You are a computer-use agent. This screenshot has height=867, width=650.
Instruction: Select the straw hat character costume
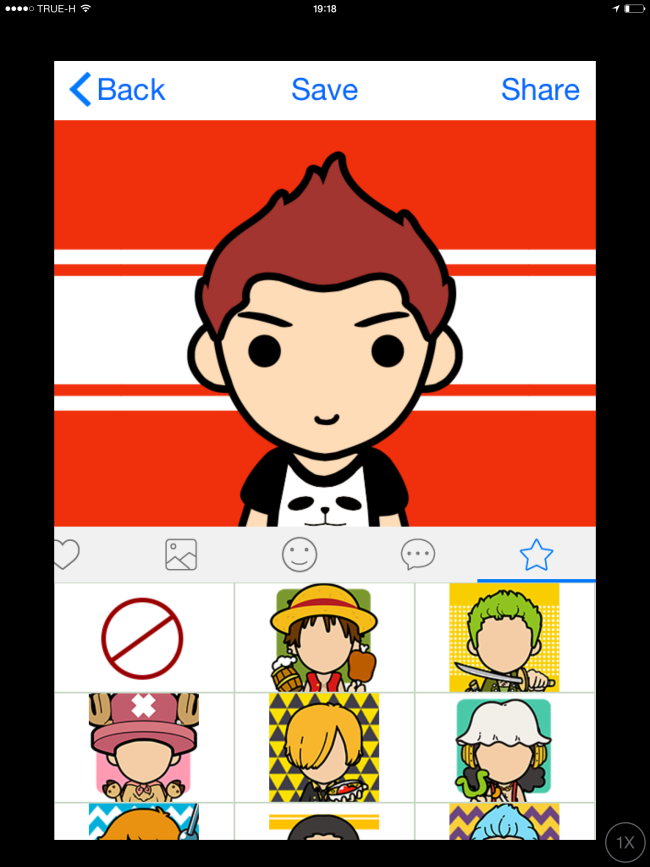click(324, 638)
